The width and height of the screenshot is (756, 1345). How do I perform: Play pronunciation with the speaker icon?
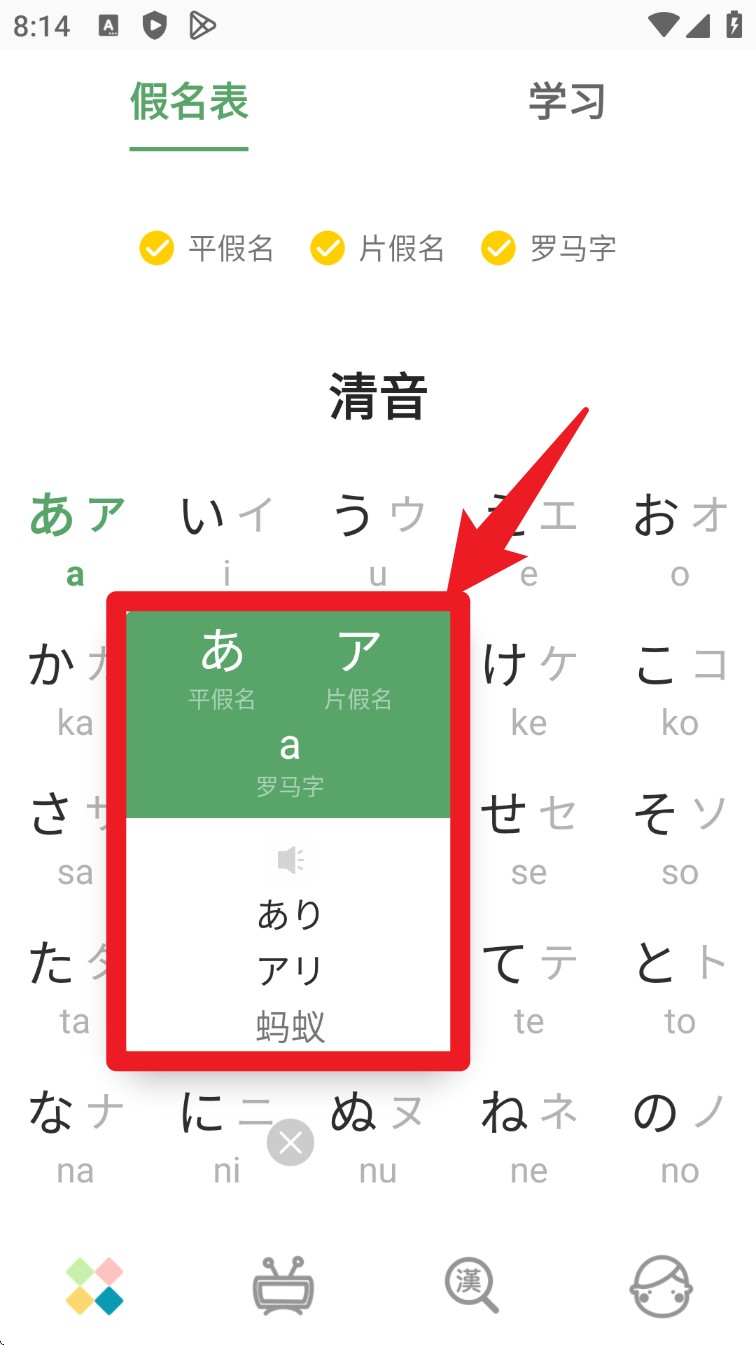pos(290,859)
